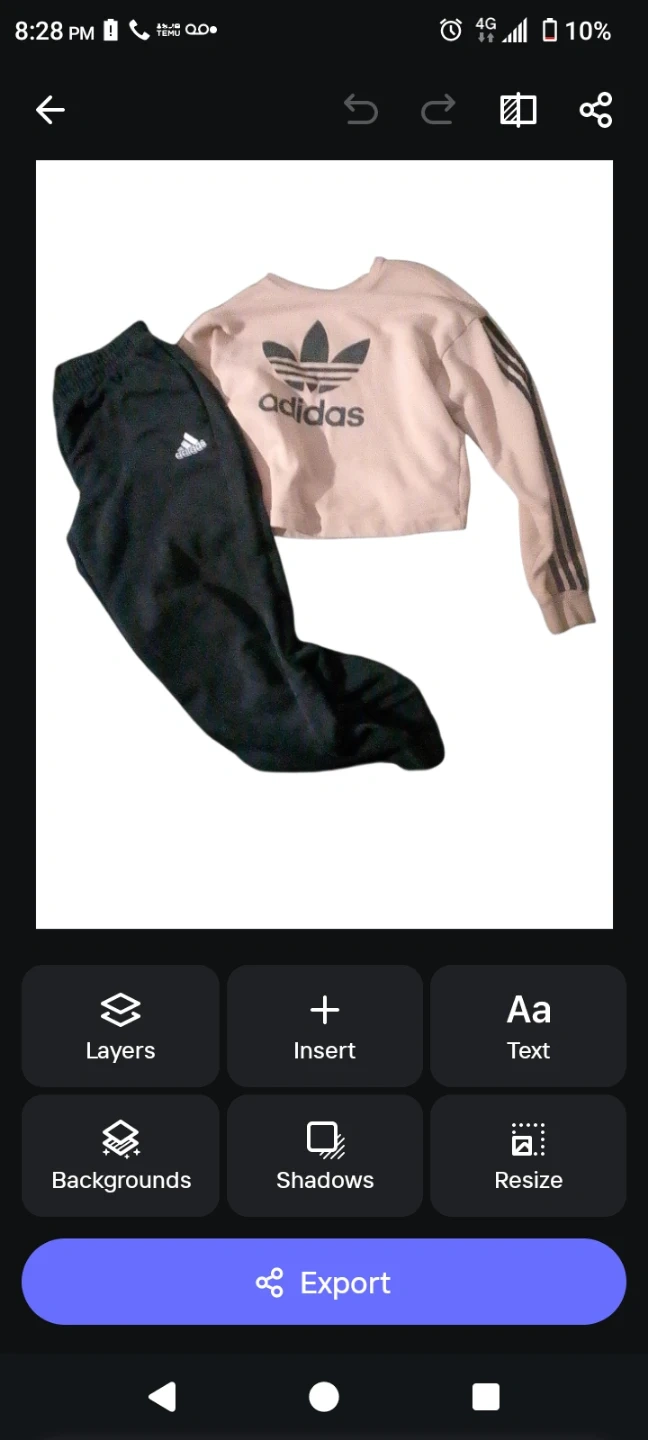Select the clothing image on canvas

pos(324,515)
